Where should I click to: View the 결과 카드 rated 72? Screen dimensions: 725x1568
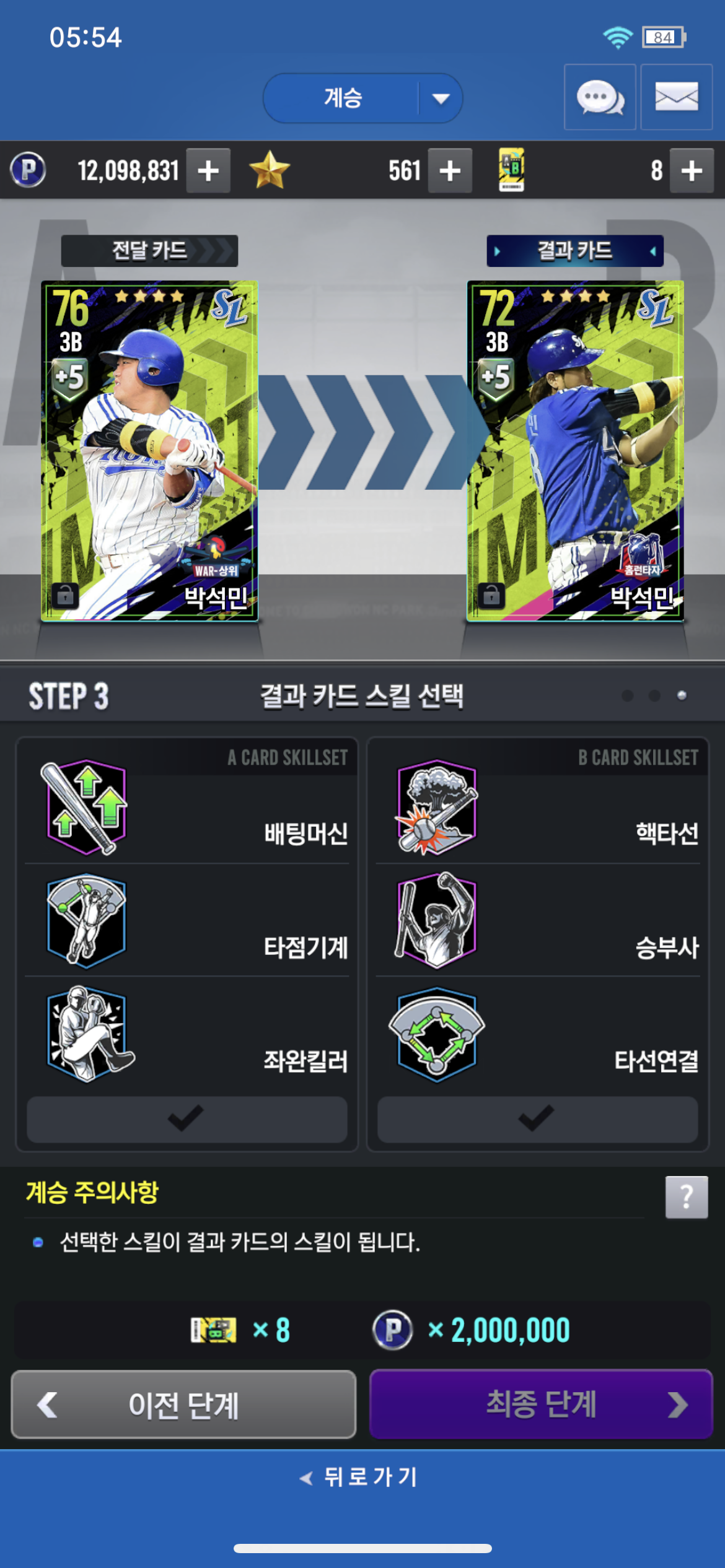[x=575, y=451]
